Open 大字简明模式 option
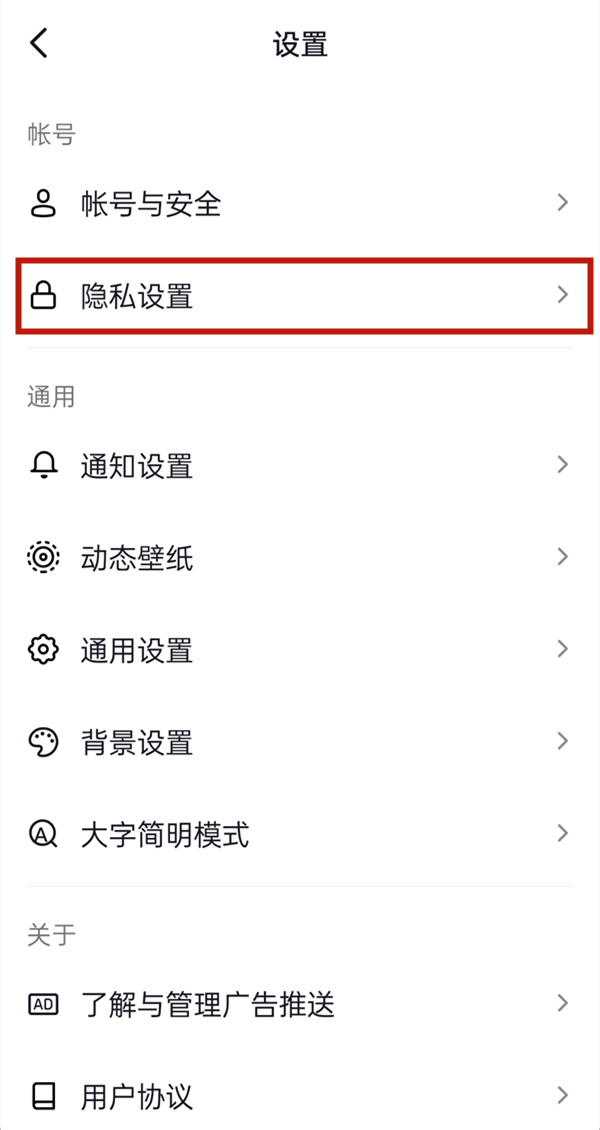The width and height of the screenshot is (600, 1130). pos(300,834)
